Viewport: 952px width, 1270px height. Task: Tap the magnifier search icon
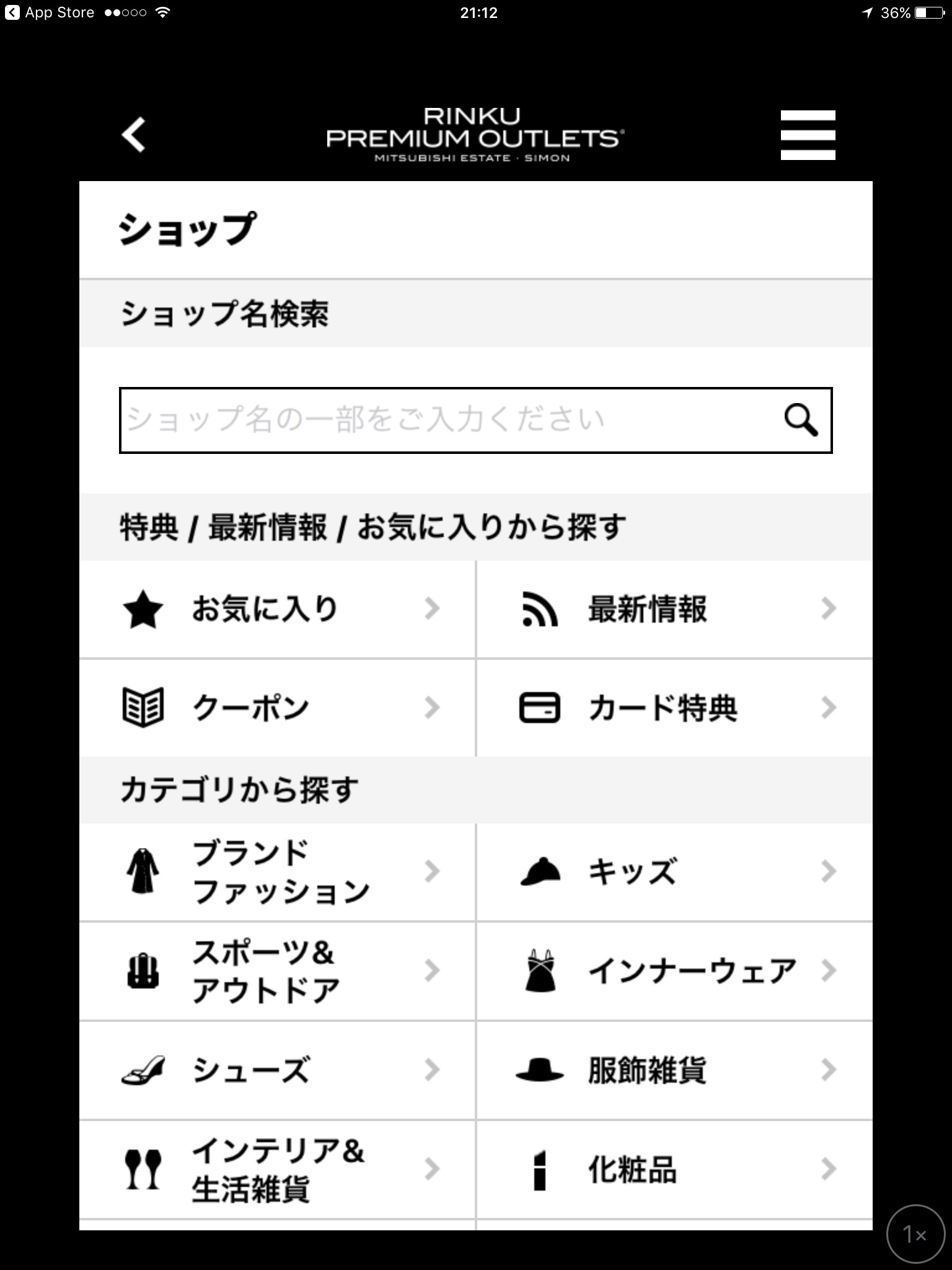pos(801,420)
